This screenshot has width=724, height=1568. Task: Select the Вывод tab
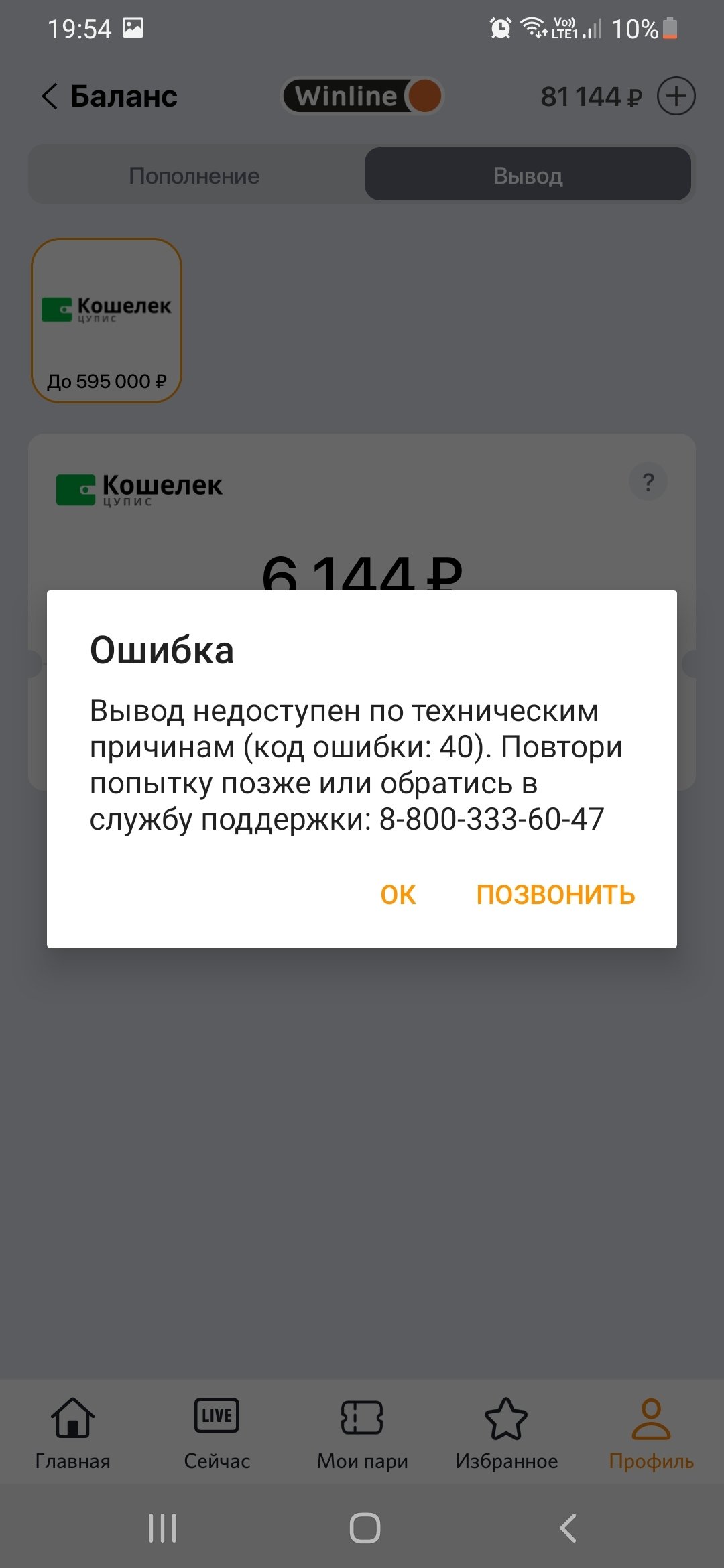[528, 176]
